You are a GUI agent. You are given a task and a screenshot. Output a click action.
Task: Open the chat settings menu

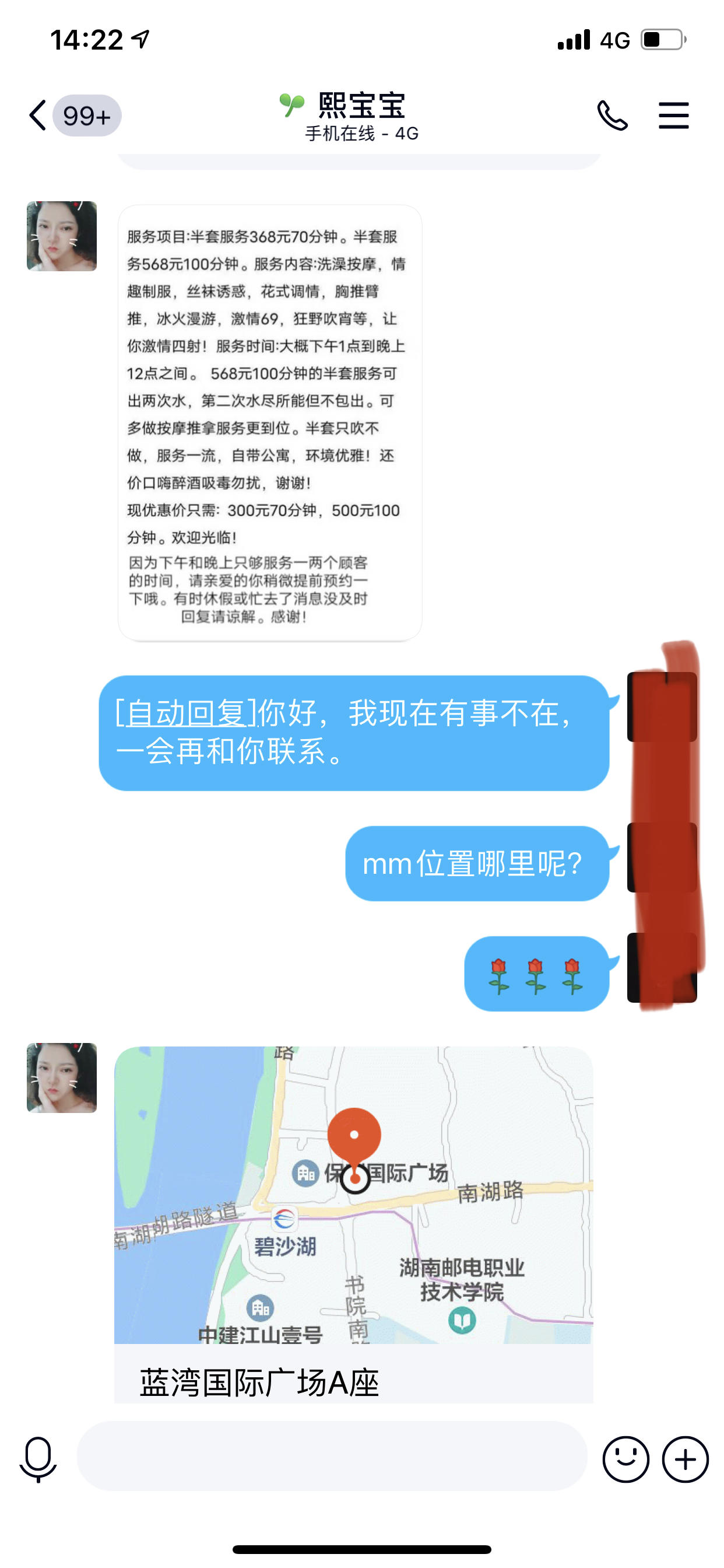pos(673,115)
